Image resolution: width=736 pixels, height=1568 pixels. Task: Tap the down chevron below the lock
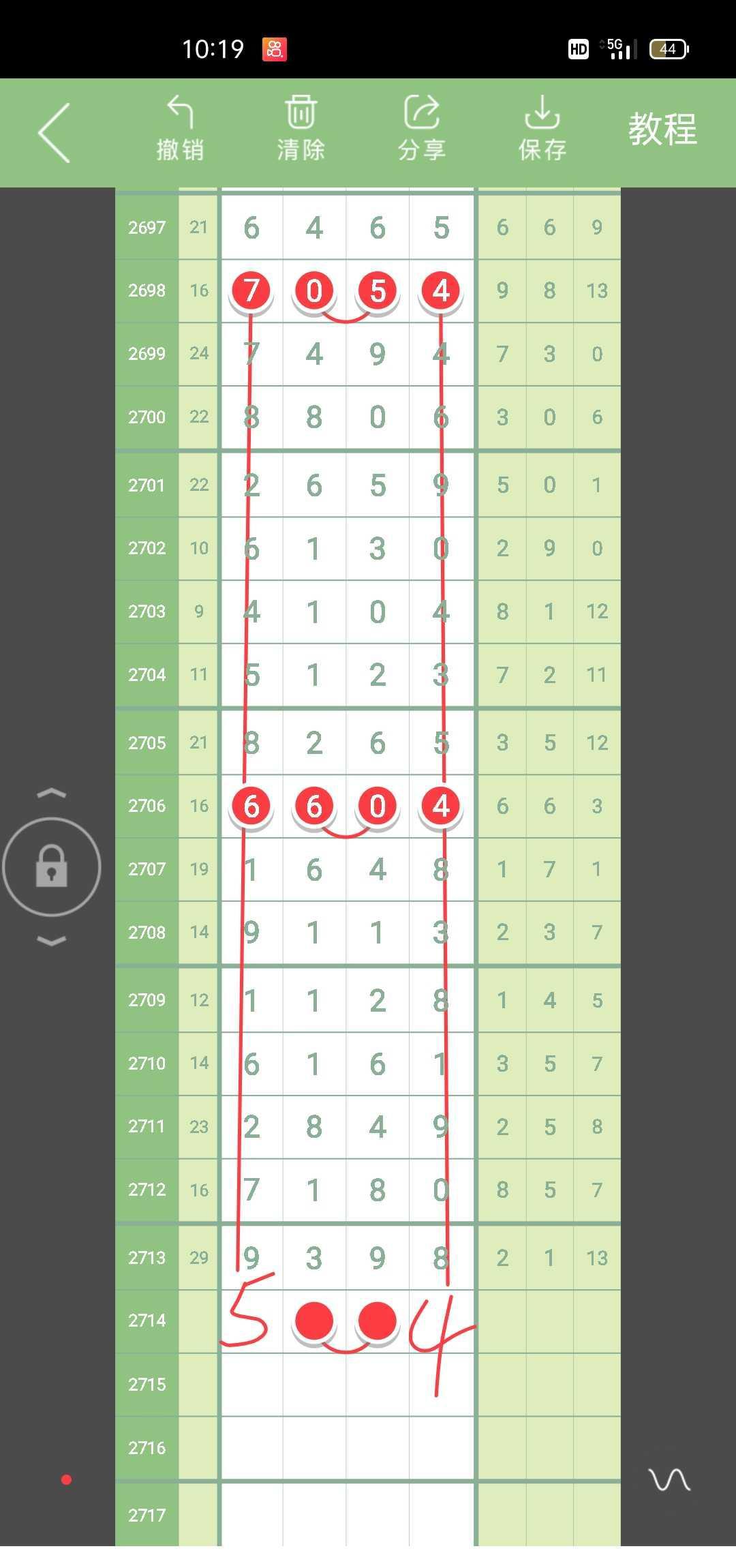point(52,941)
